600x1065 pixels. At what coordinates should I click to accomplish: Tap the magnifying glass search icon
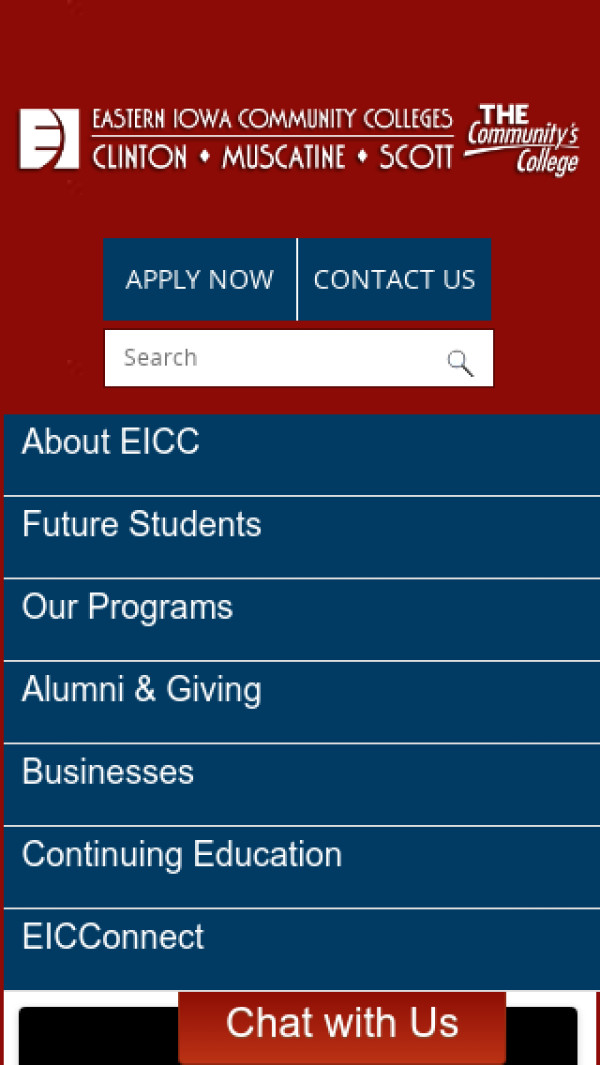(x=460, y=362)
